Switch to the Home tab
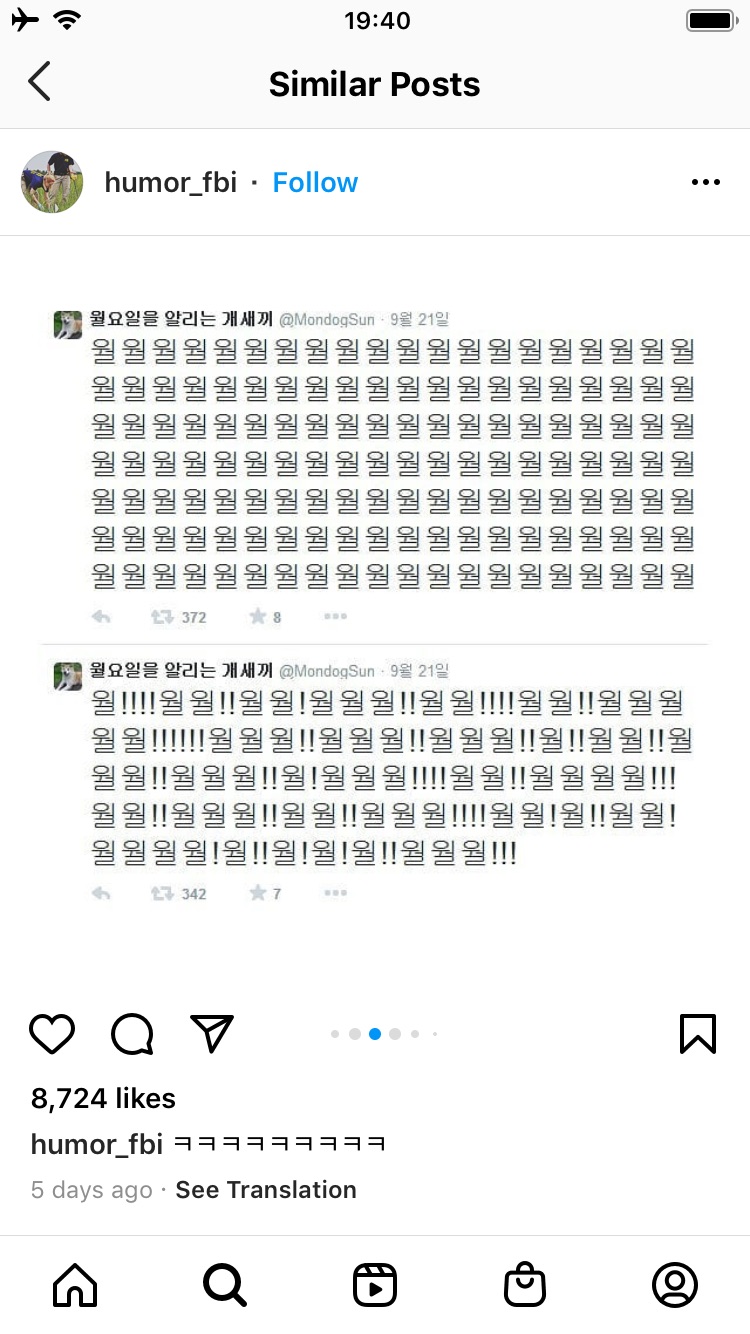Image resolution: width=750 pixels, height=1334 pixels. (75, 1285)
